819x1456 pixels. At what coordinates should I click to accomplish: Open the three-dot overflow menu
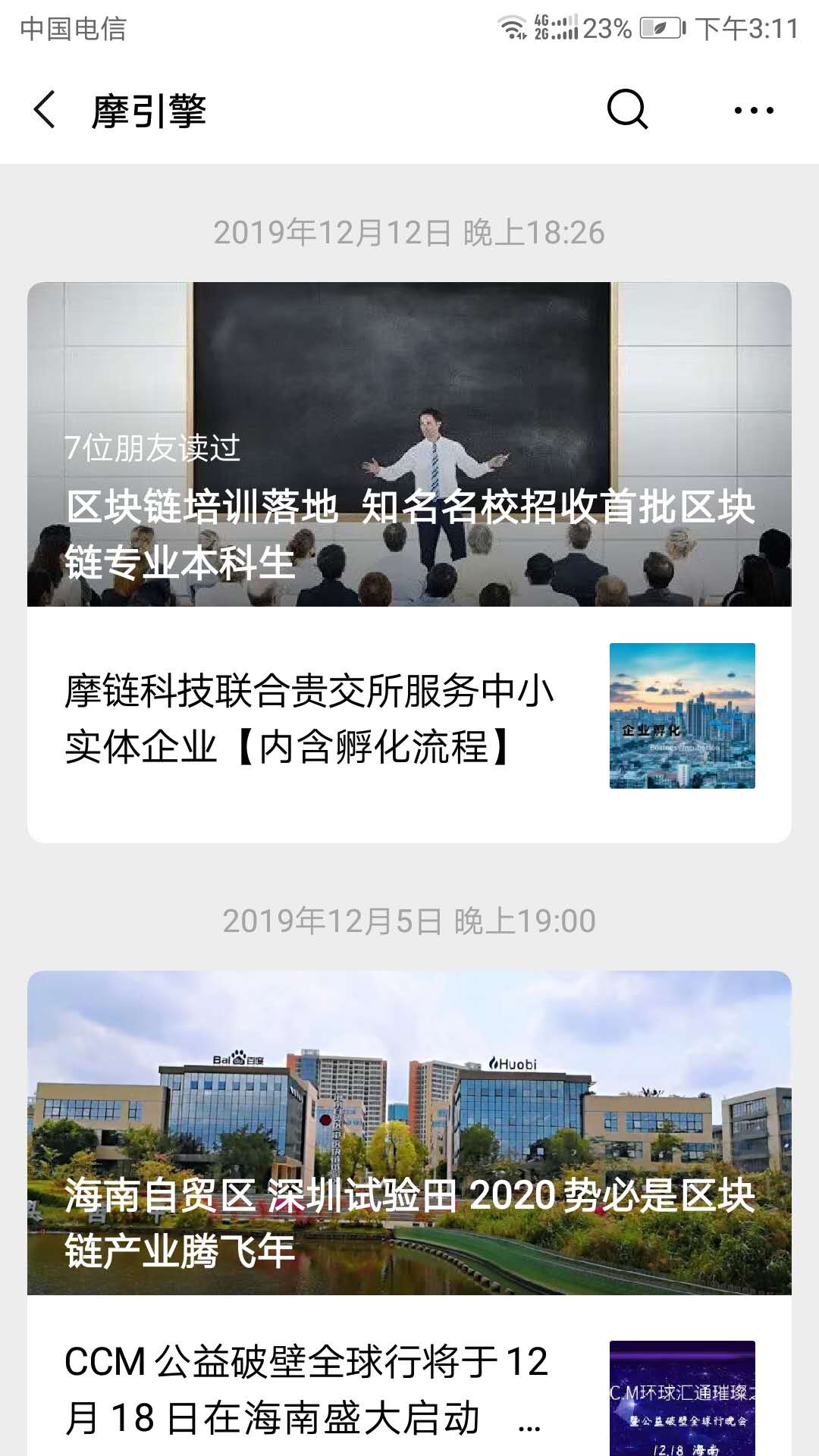coord(754,111)
